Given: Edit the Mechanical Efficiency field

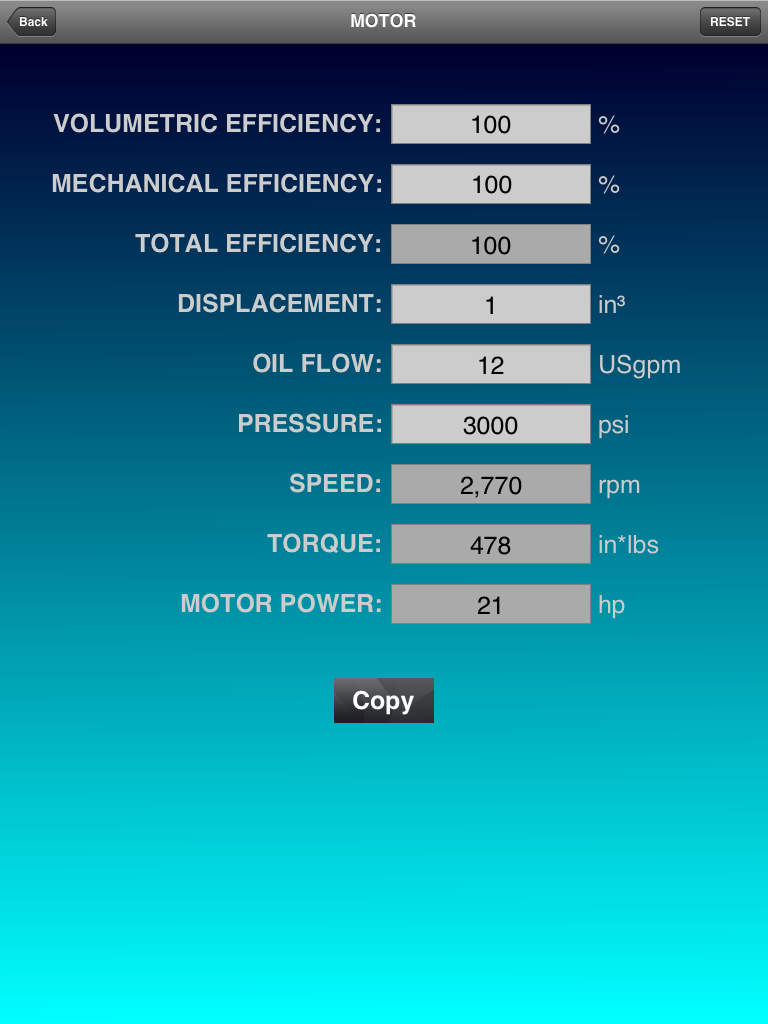Looking at the screenshot, I should pyautogui.click(x=490, y=184).
